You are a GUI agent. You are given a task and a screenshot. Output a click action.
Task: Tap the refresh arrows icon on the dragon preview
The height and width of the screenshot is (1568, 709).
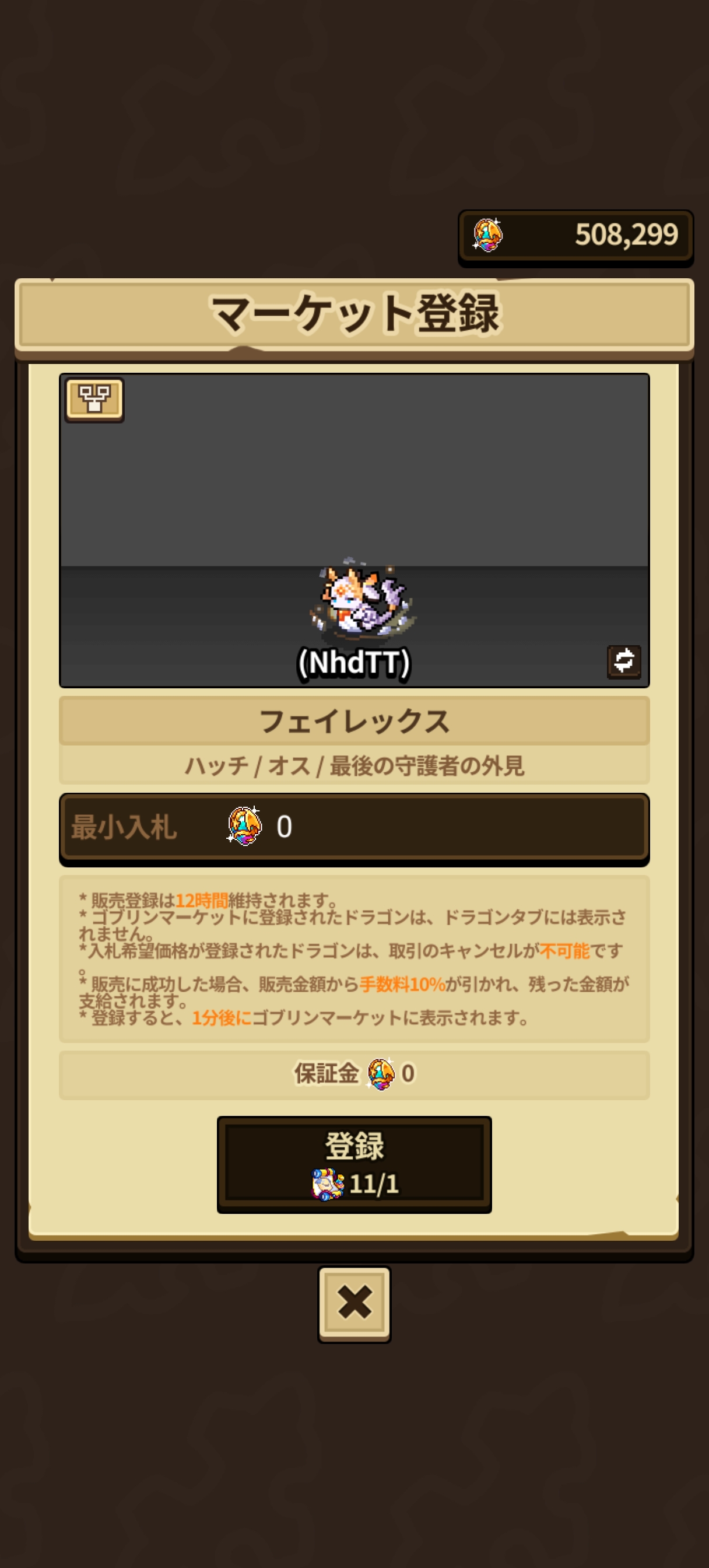click(x=624, y=661)
